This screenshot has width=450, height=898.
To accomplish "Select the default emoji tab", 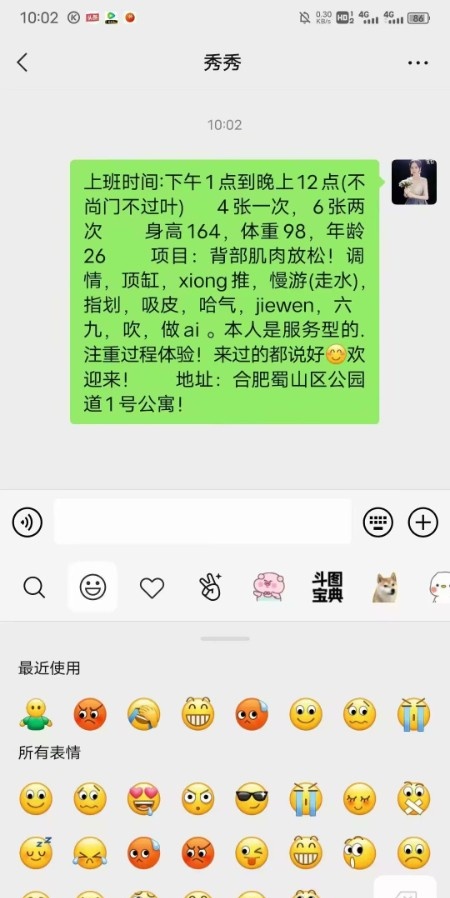I will click(93, 588).
